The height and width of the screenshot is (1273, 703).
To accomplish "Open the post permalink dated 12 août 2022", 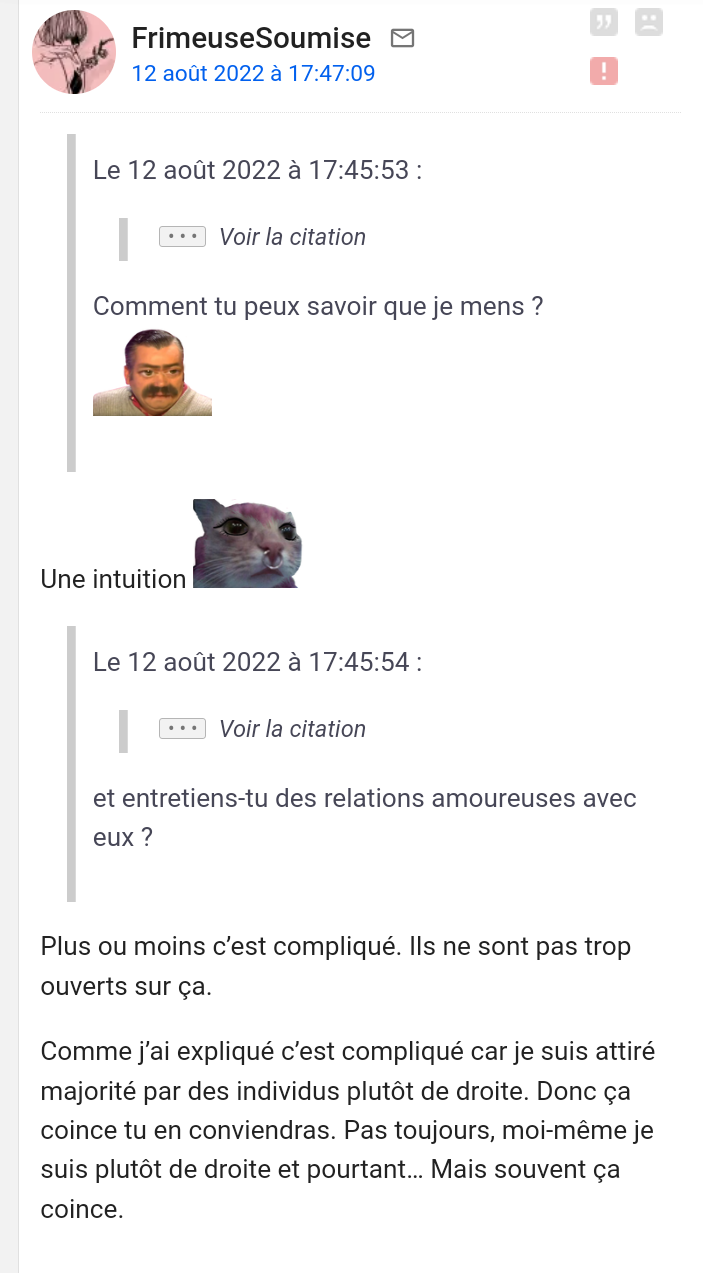I will click(x=253, y=73).
